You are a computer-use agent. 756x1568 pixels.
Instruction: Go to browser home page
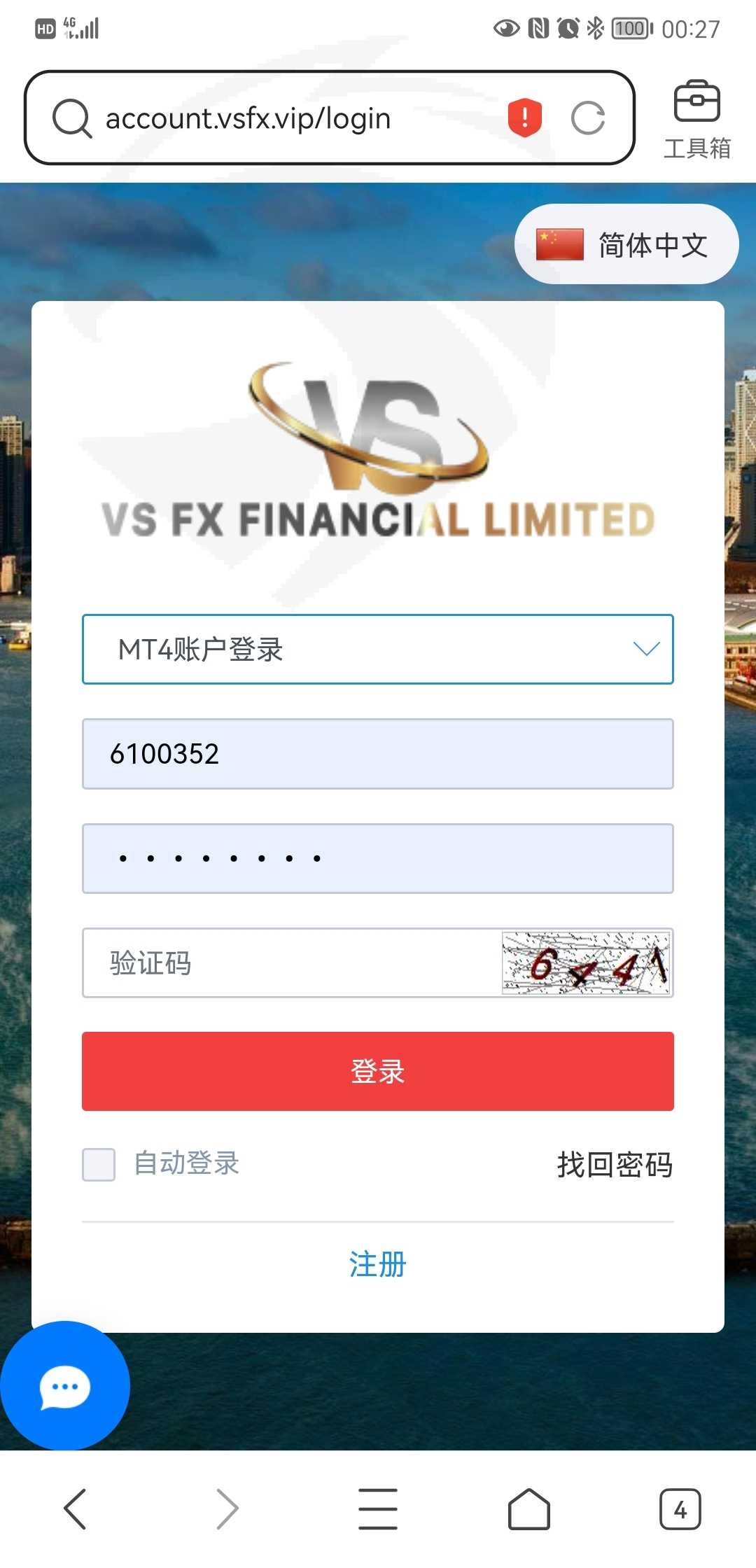click(x=529, y=1509)
